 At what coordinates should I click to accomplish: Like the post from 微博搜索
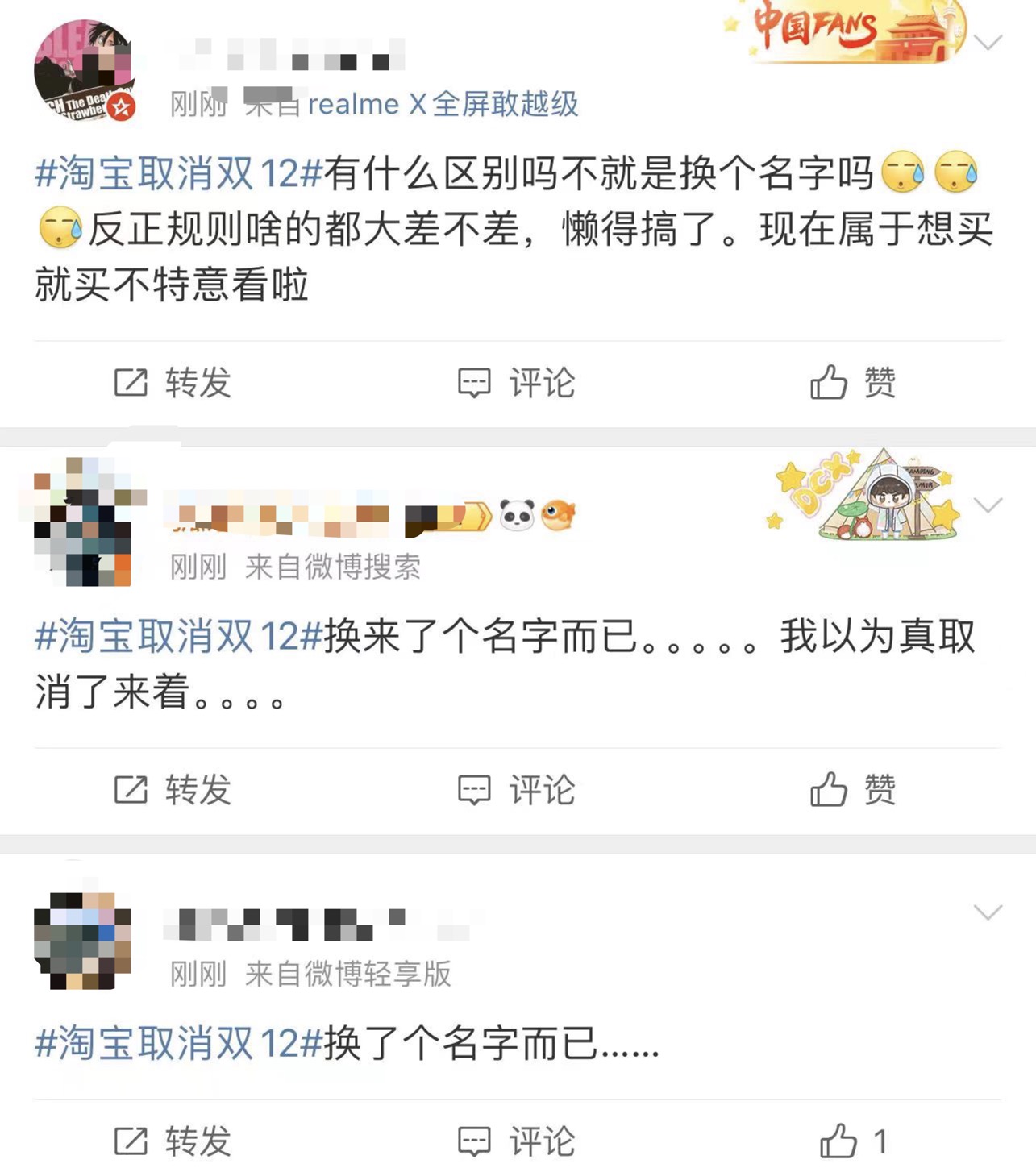click(x=852, y=790)
